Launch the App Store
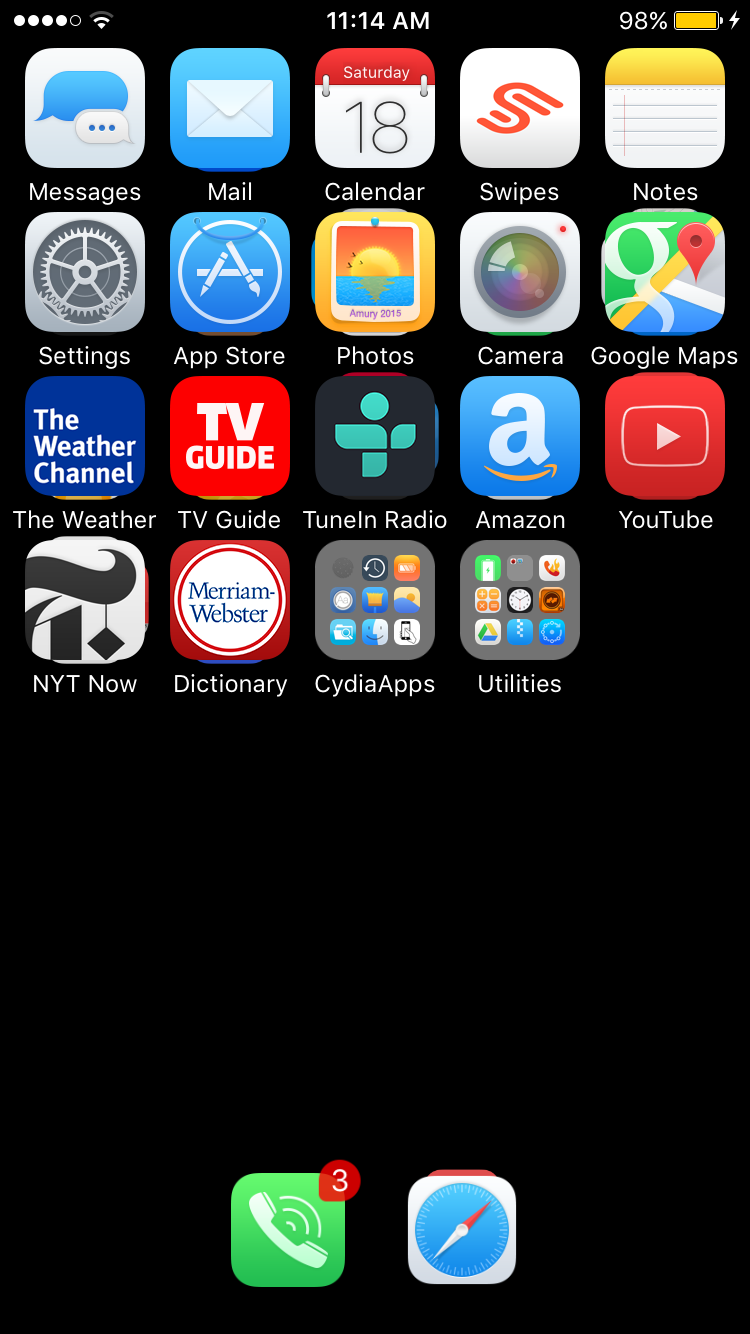 tap(230, 272)
